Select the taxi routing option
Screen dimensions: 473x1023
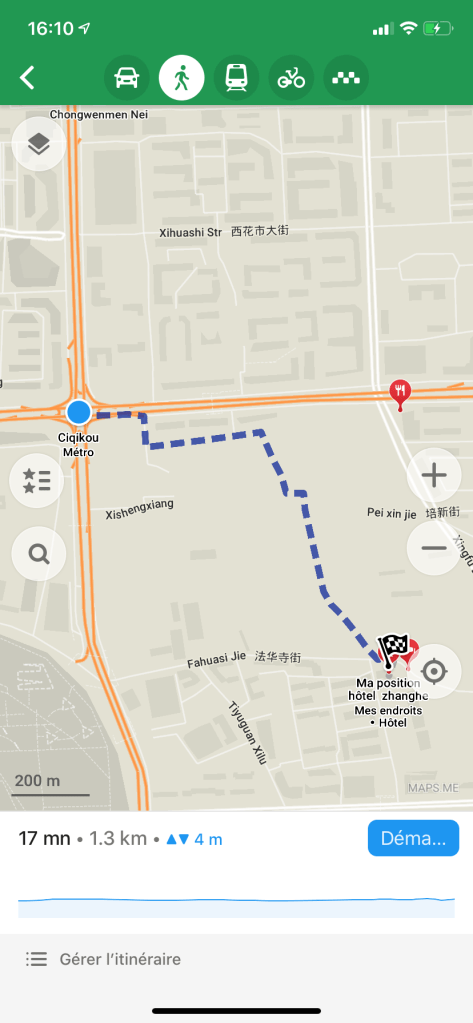[x=346, y=78]
